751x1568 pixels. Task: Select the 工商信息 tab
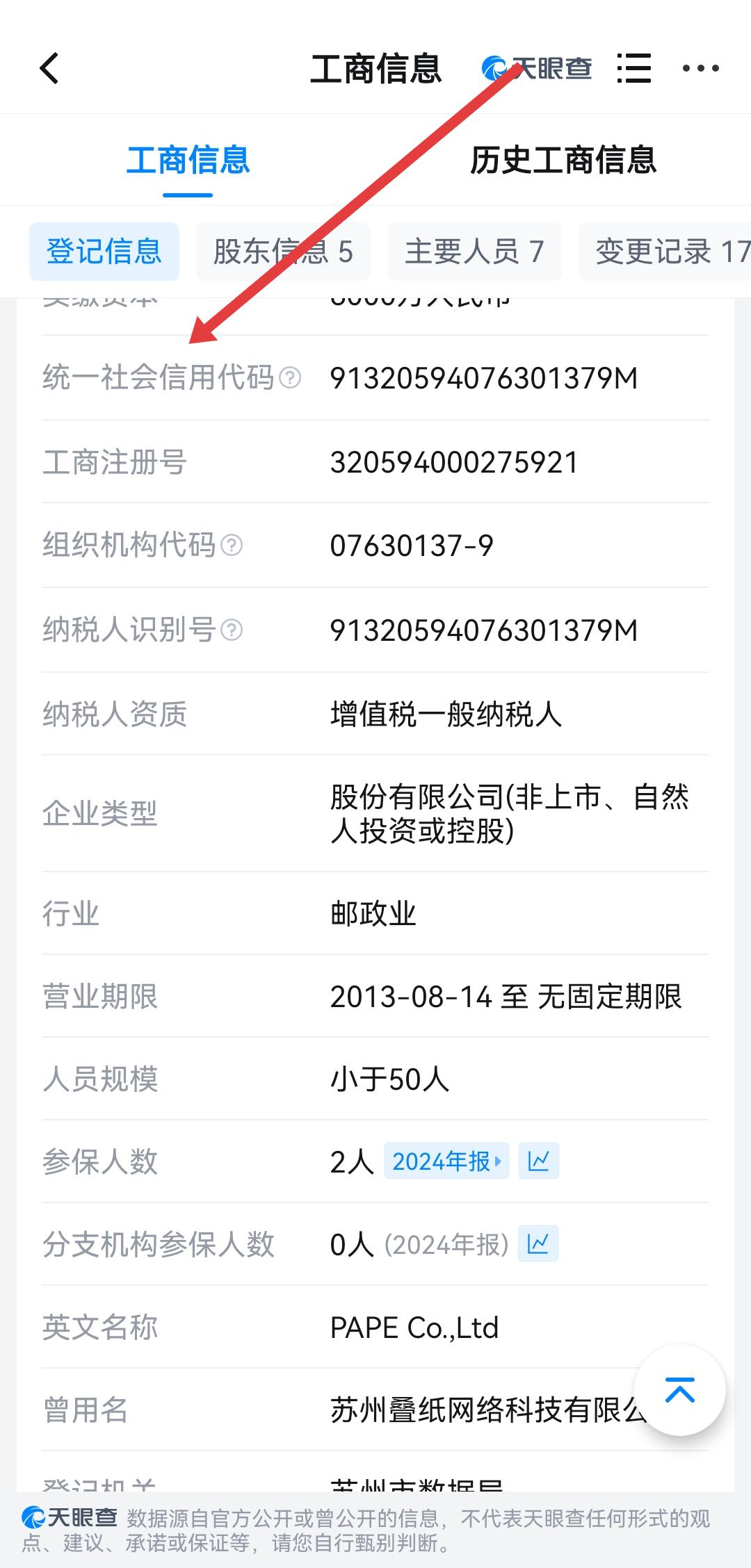pyautogui.click(x=188, y=160)
